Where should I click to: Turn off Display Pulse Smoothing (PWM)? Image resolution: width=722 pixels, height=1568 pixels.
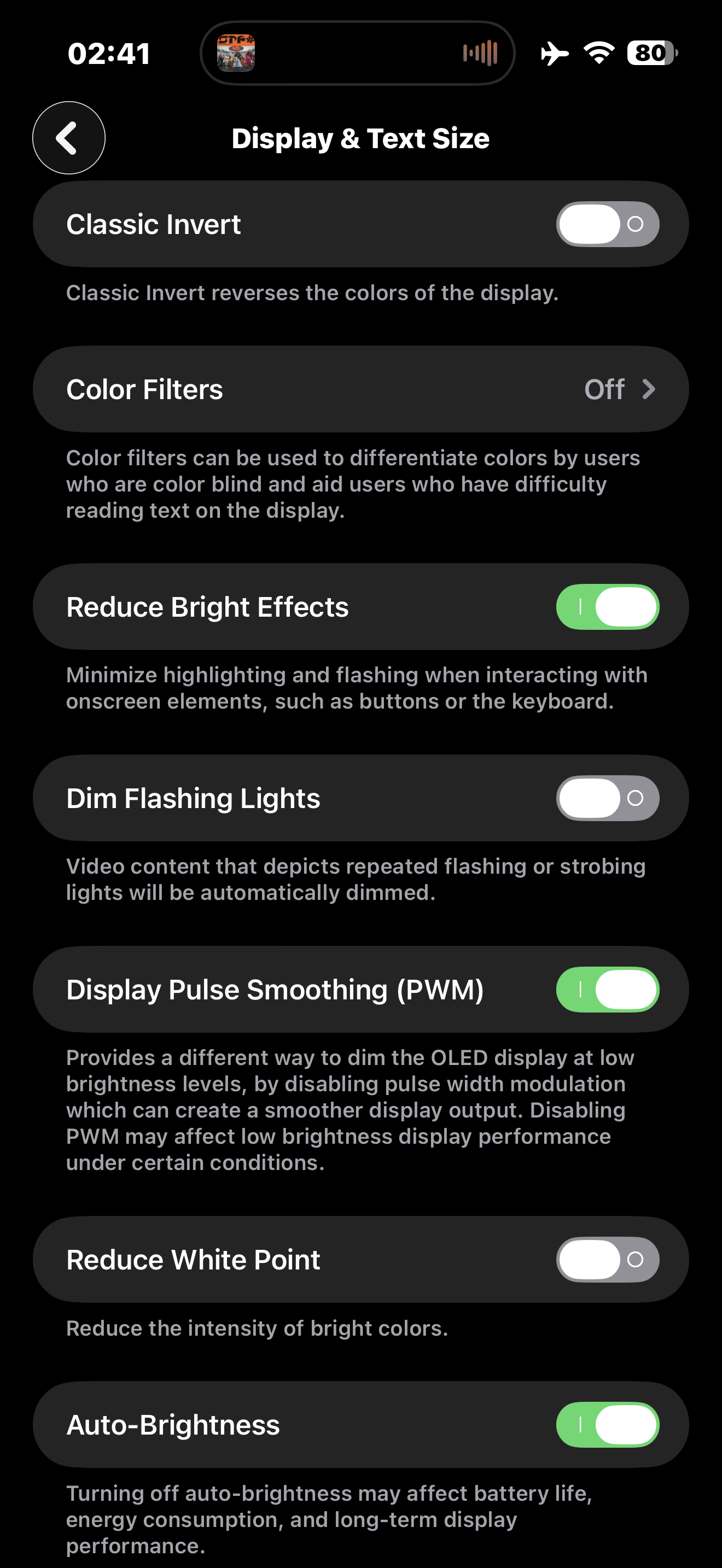[x=608, y=990]
